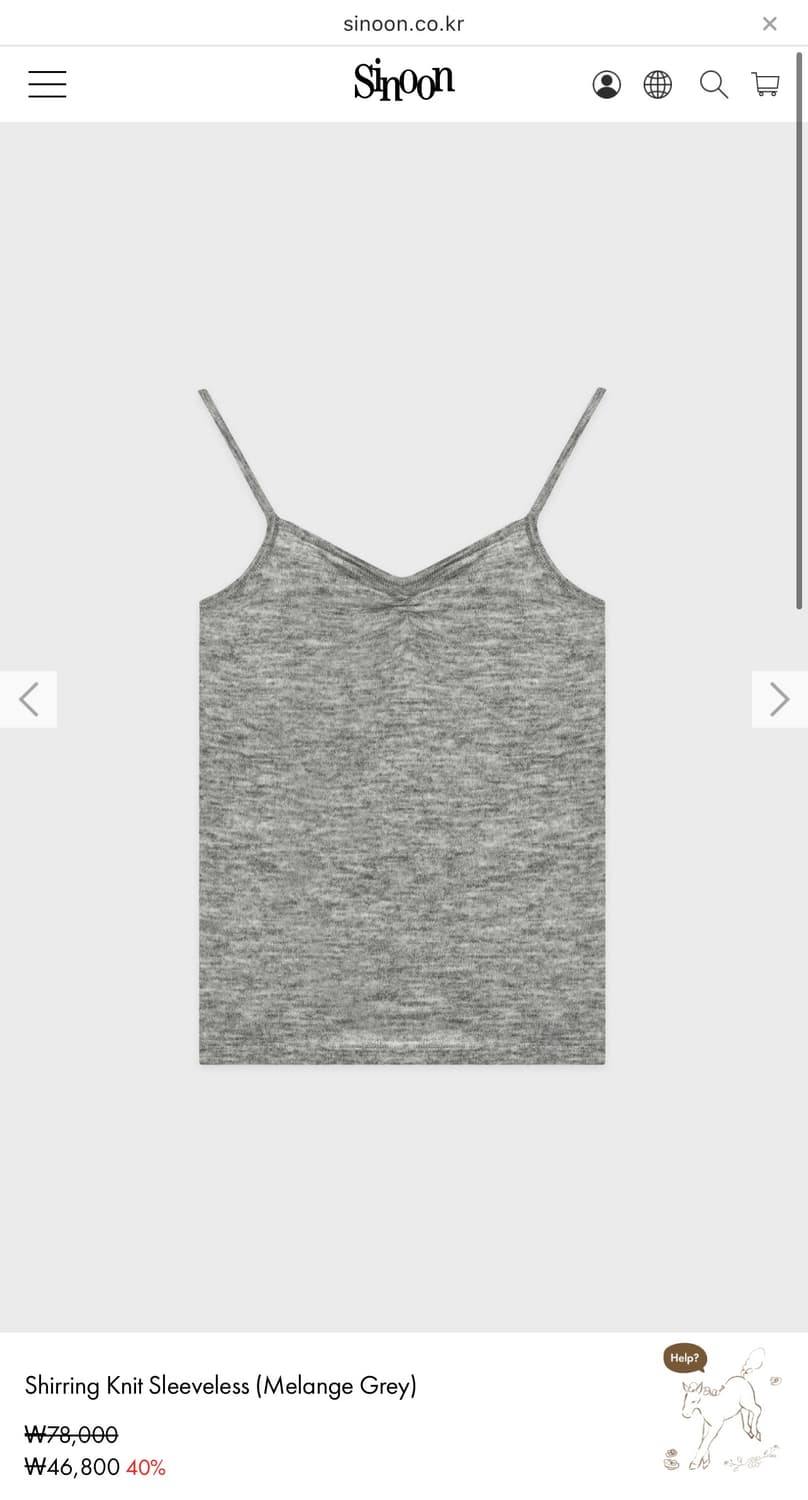The height and width of the screenshot is (1500, 808).
Task: Open the globe language icon
Action: tap(657, 85)
